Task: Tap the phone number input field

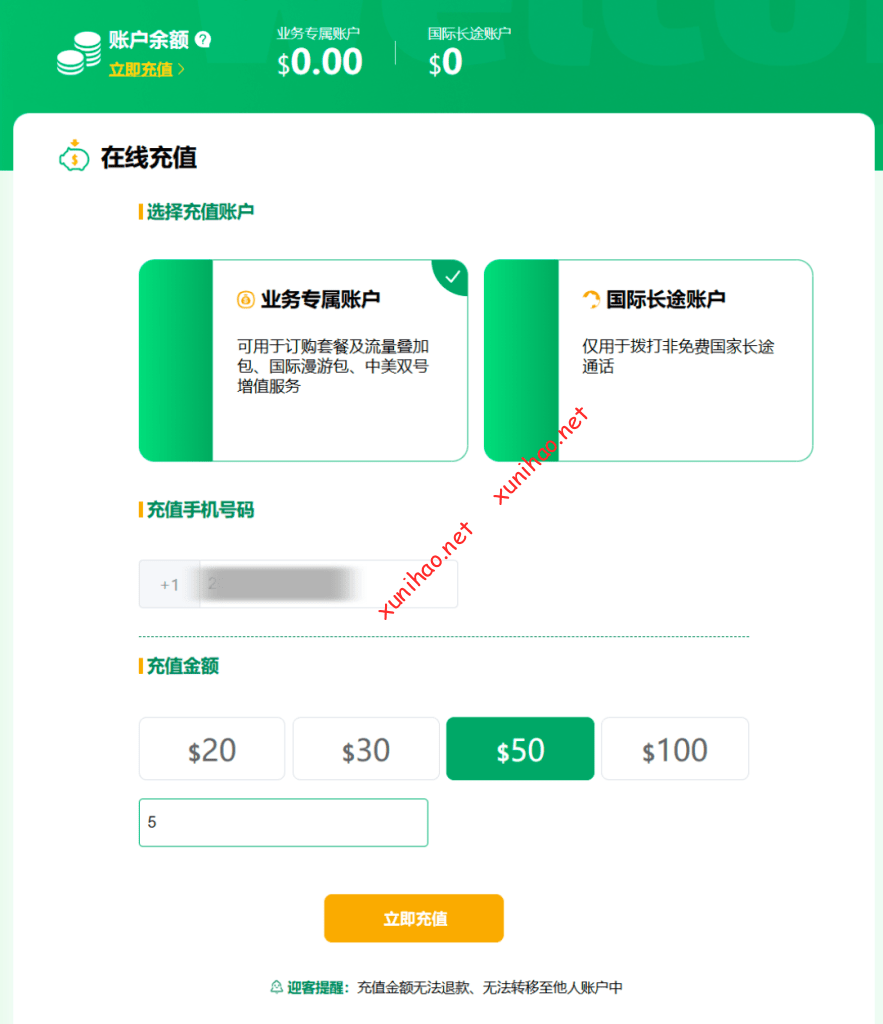Action: coord(326,584)
